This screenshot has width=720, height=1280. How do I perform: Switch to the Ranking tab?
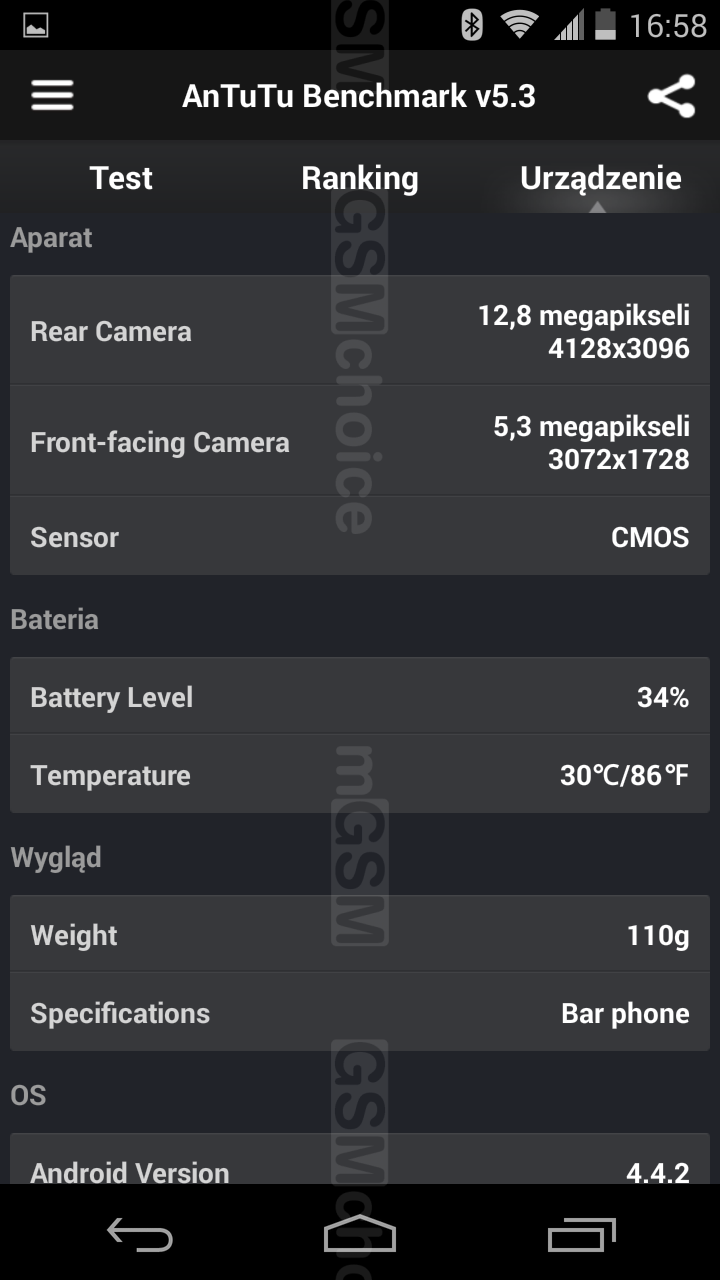coord(360,178)
